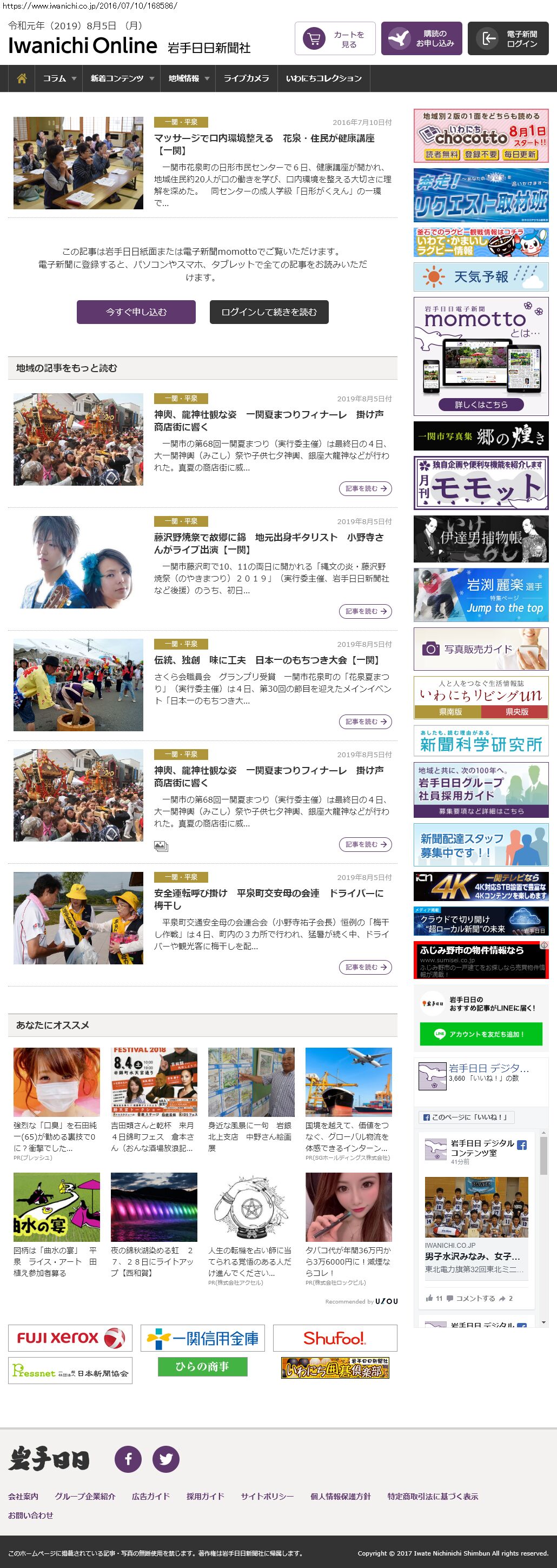Open the お問い合わせ footer link
The height and width of the screenshot is (1568, 557).
[30, 1516]
